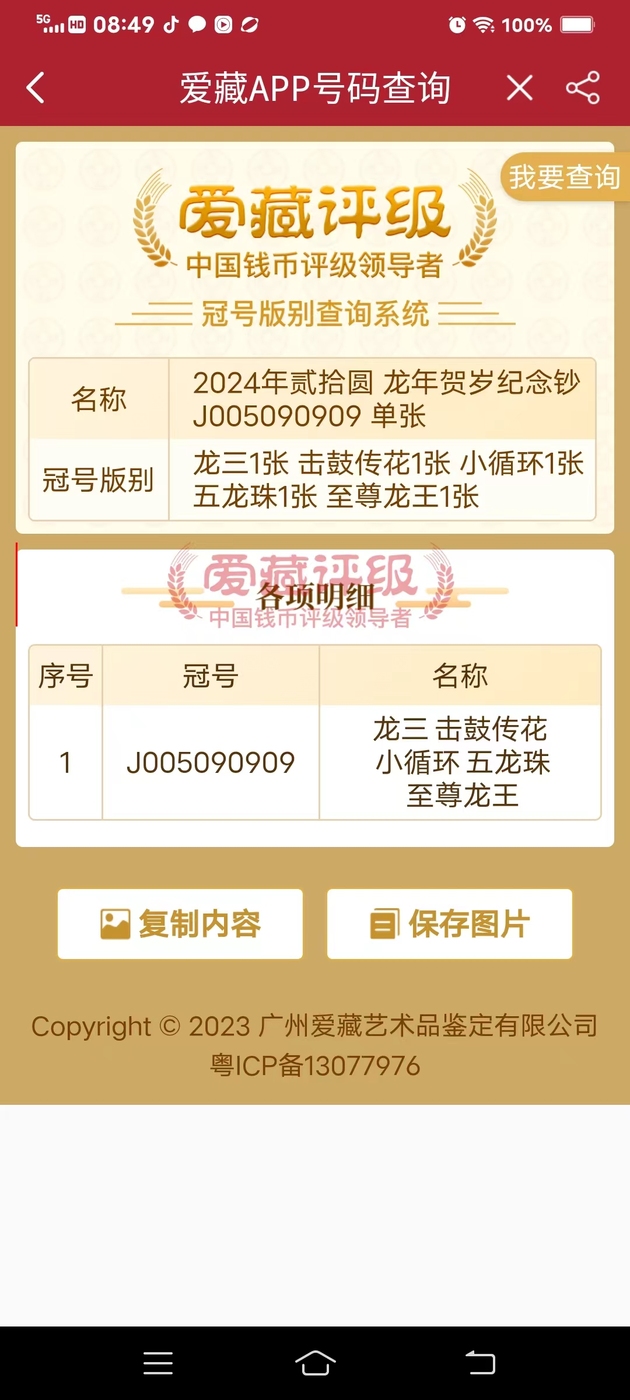630x1400 pixels.
Task: Close the 爱藏APP号码查询 page
Action: pos(519,88)
